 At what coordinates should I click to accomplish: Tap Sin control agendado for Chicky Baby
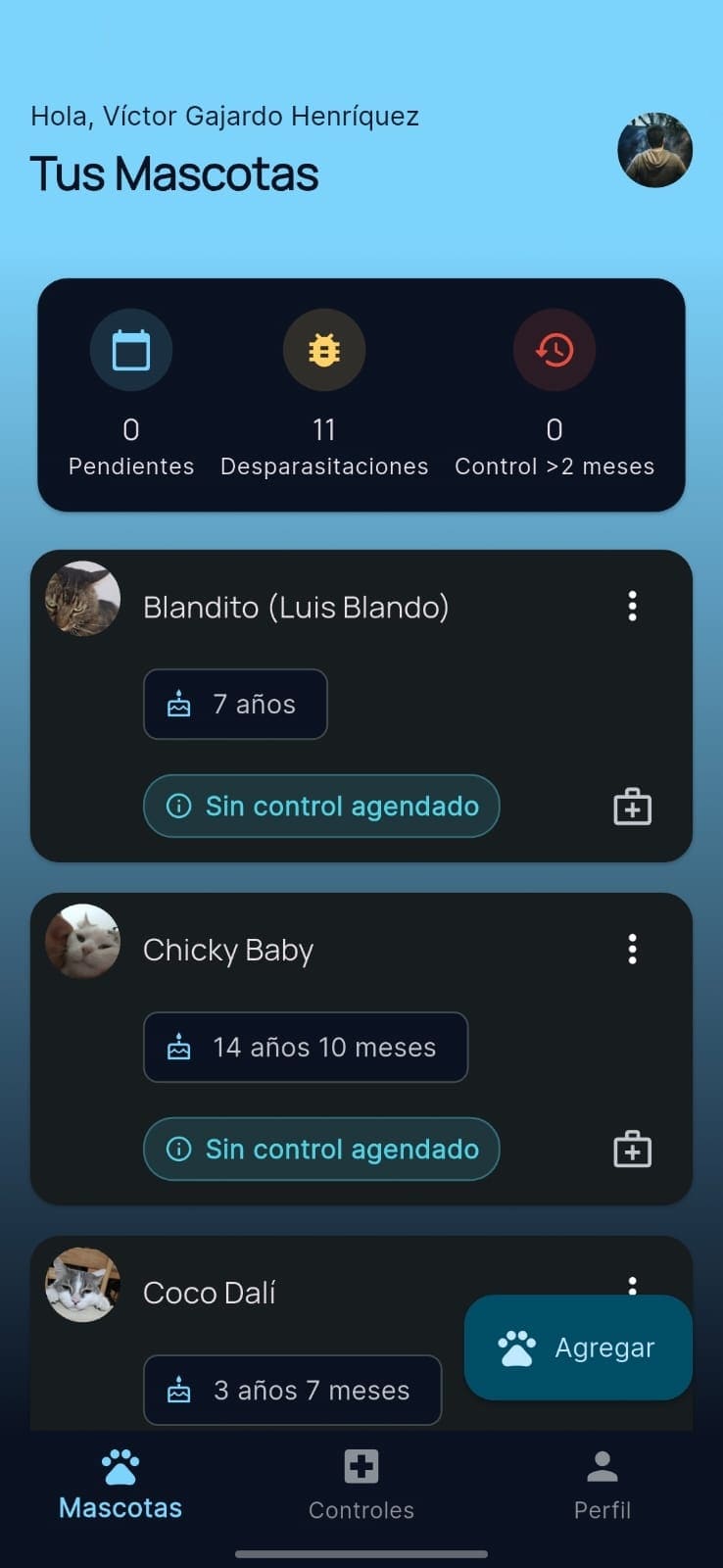click(x=321, y=1149)
